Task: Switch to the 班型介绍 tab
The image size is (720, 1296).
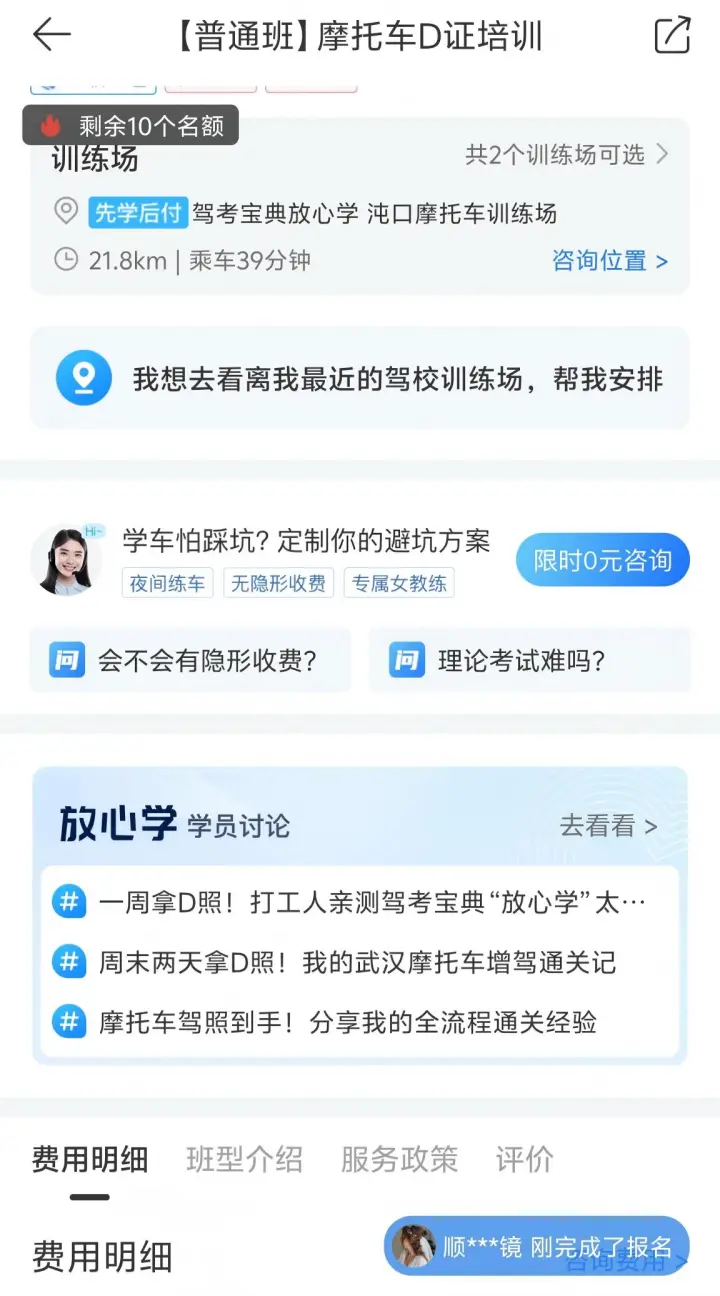Action: (244, 1160)
